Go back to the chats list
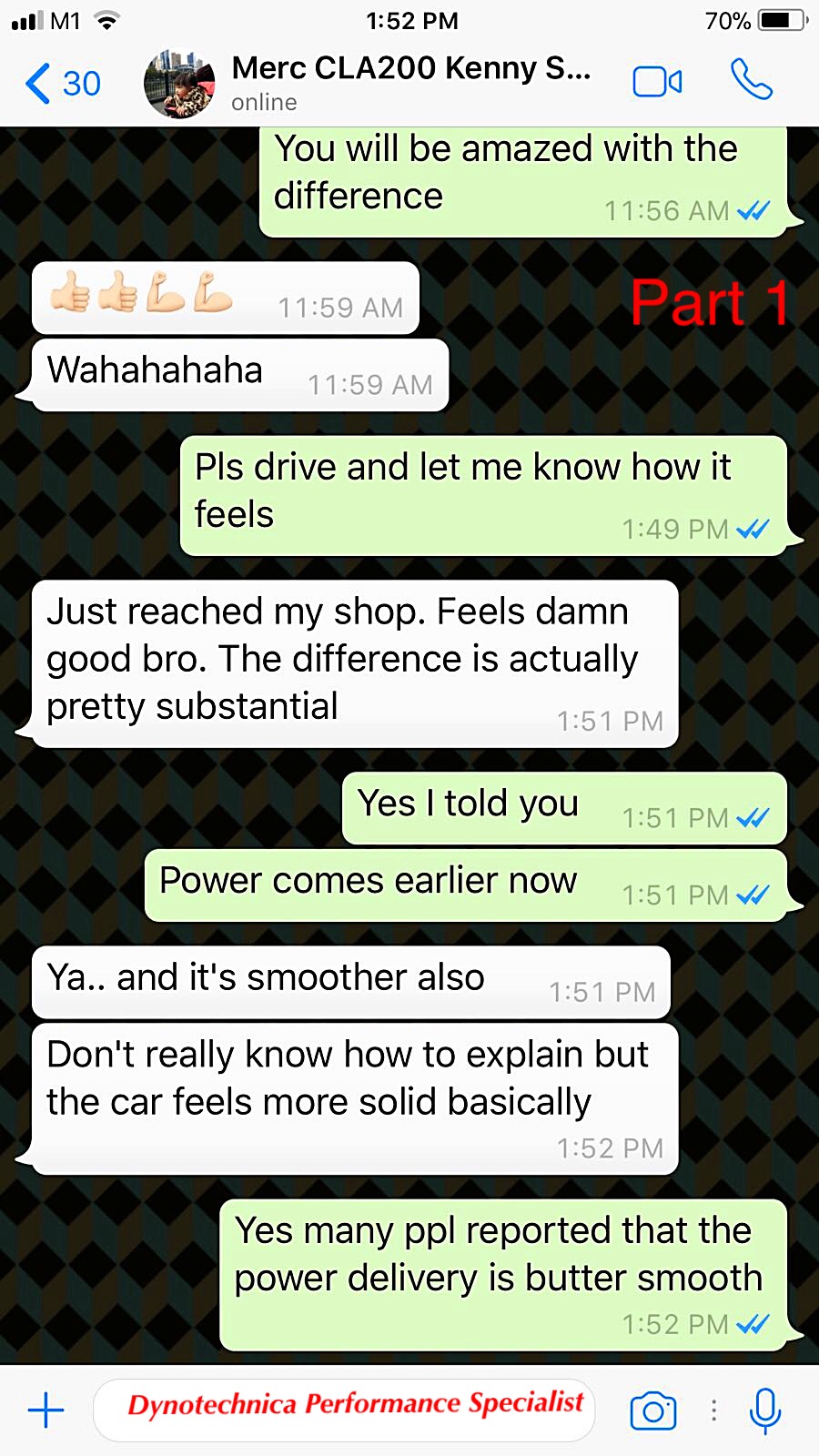Viewport: 819px width, 1456px height. [62, 84]
